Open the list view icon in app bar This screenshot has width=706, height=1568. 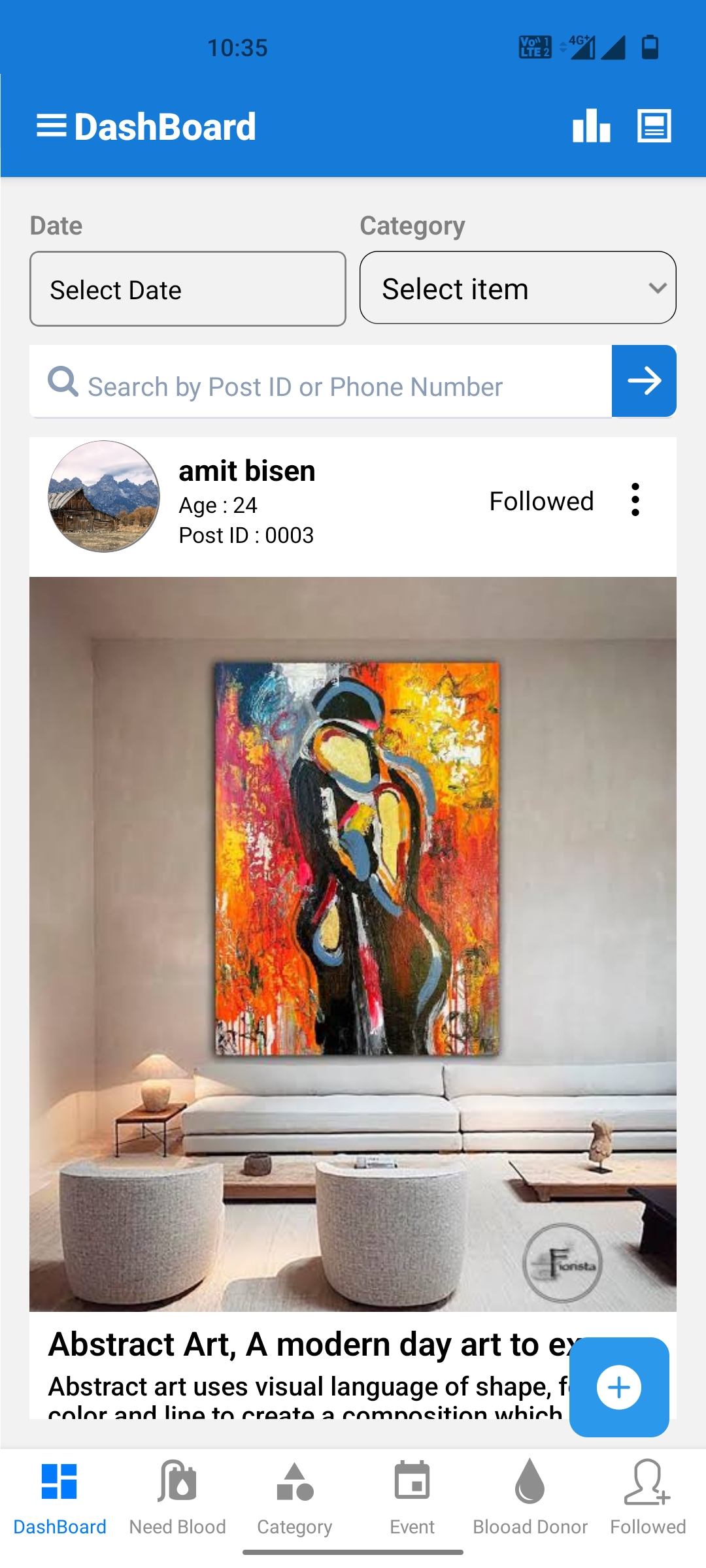point(654,125)
